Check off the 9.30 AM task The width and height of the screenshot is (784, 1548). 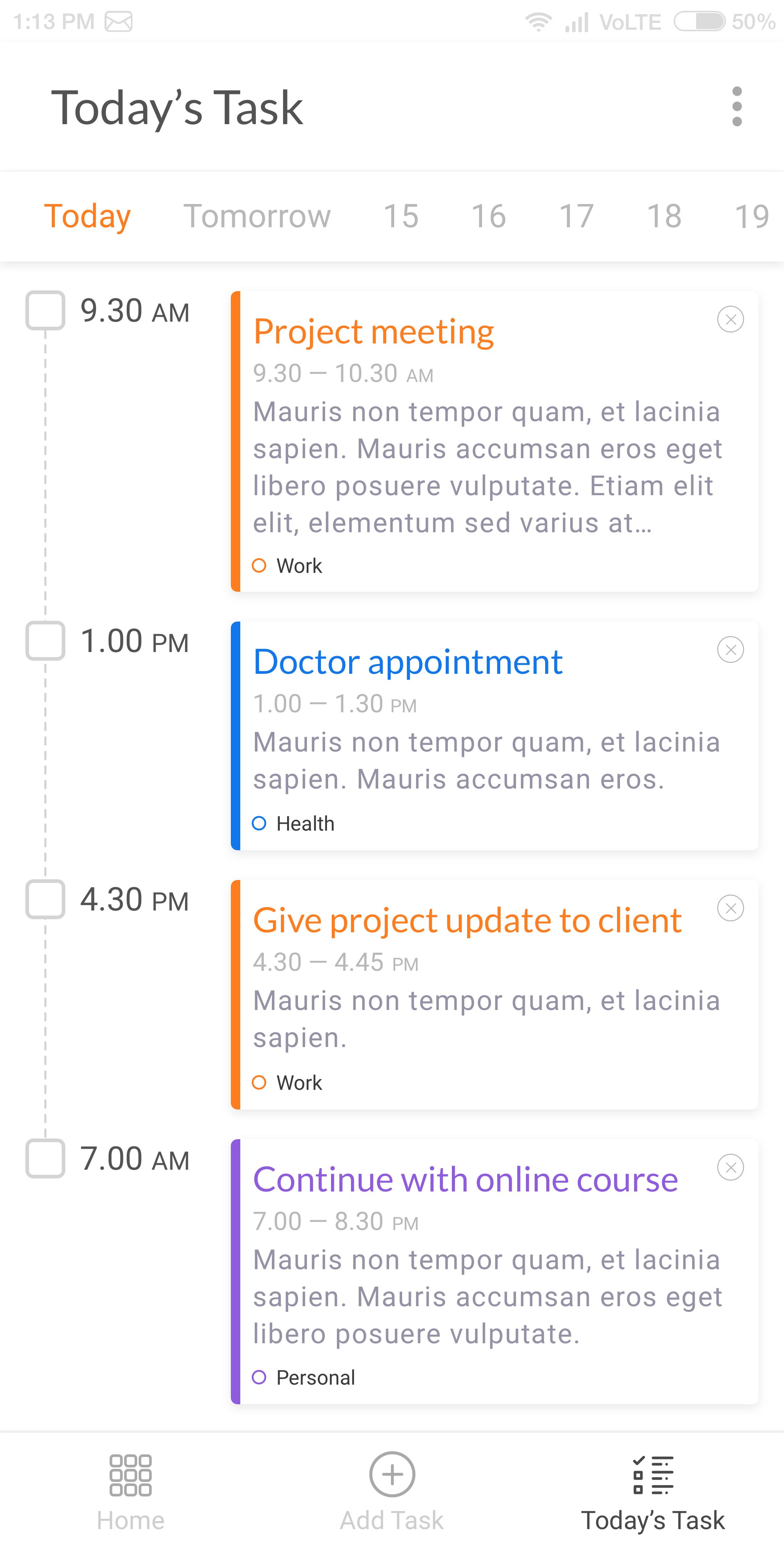pyautogui.click(x=45, y=310)
